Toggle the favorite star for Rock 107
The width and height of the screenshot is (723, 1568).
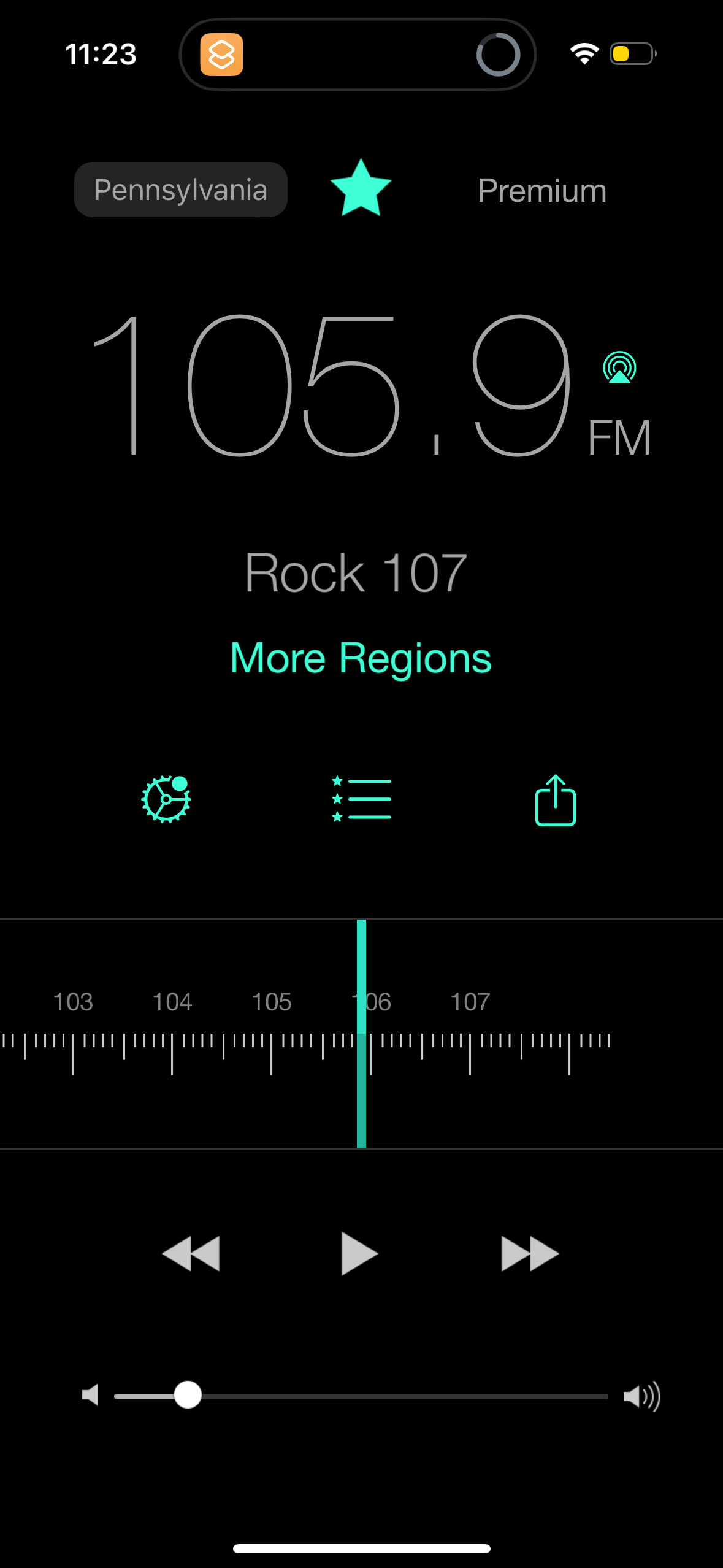click(x=361, y=188)
